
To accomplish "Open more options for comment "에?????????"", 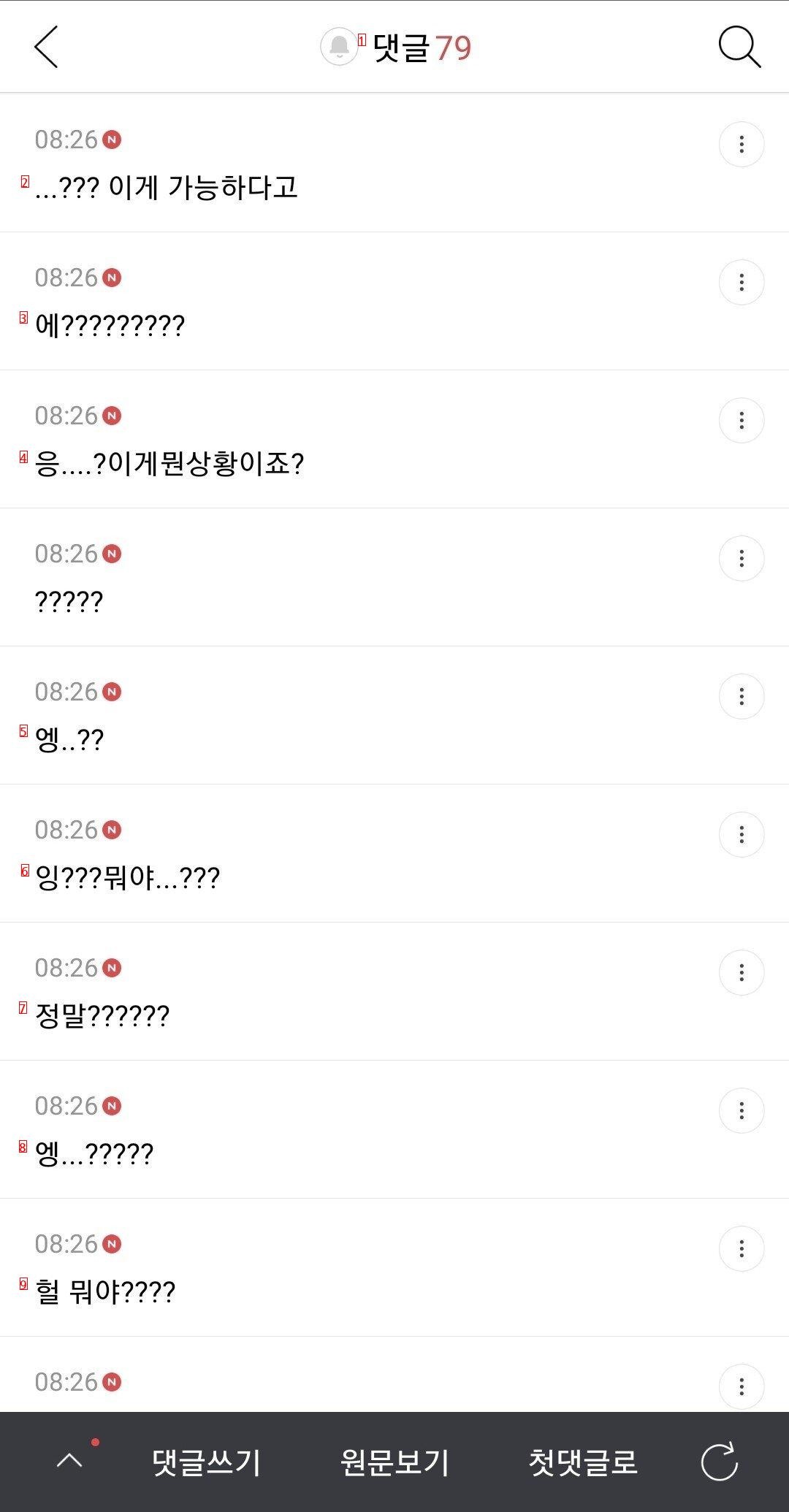I will point(742,282).
